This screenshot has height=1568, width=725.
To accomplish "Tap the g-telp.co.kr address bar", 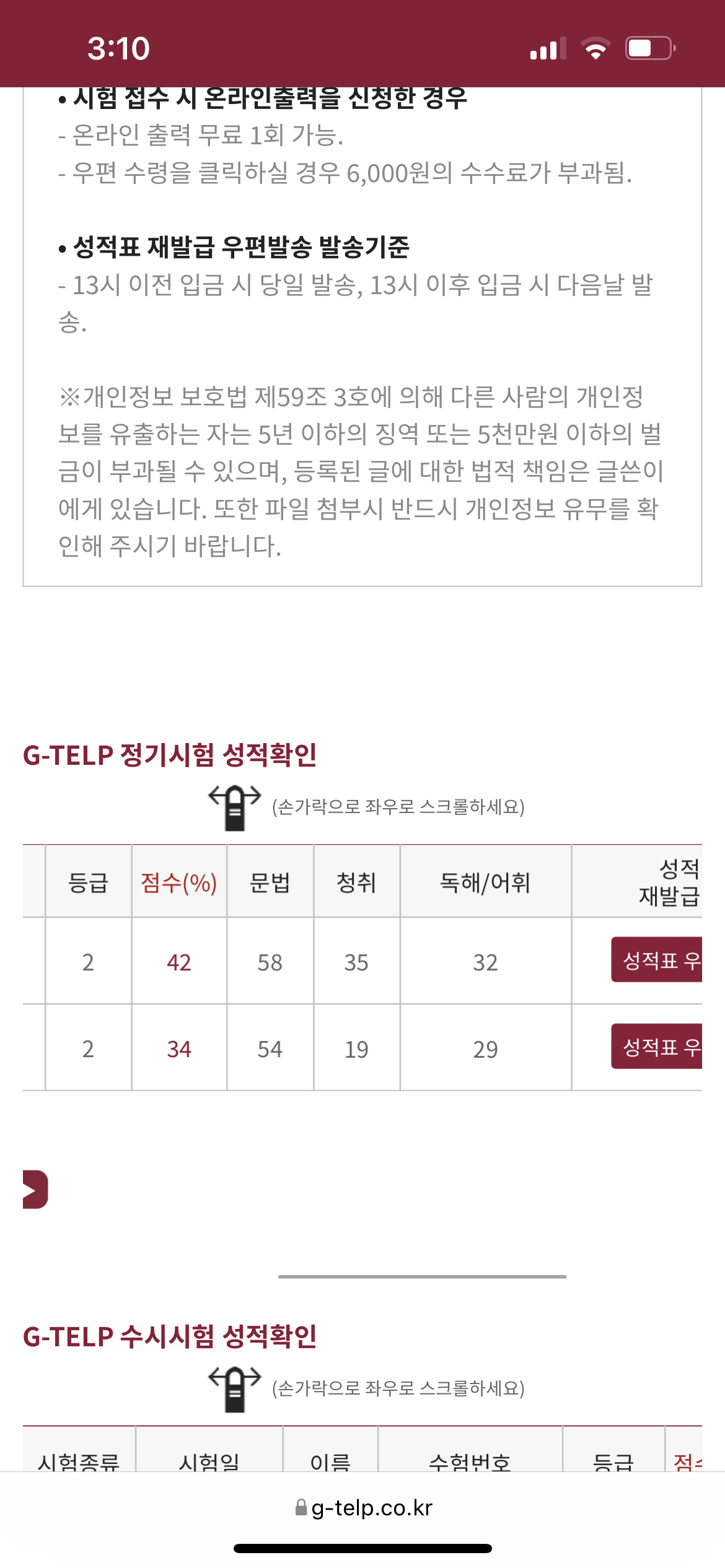I will click(363, 1507).
